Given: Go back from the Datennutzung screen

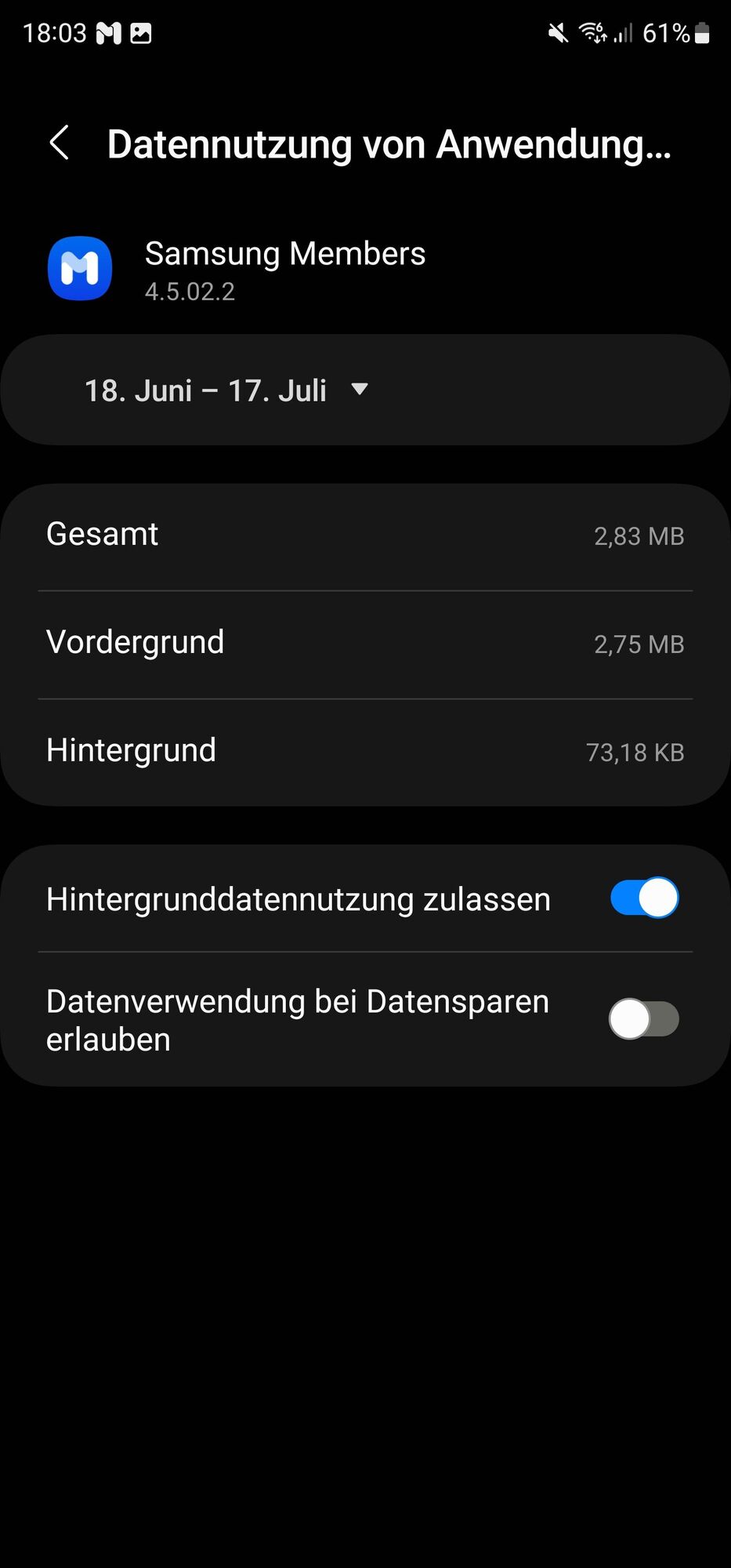Looking at the screenshot, I should (60, 143).
